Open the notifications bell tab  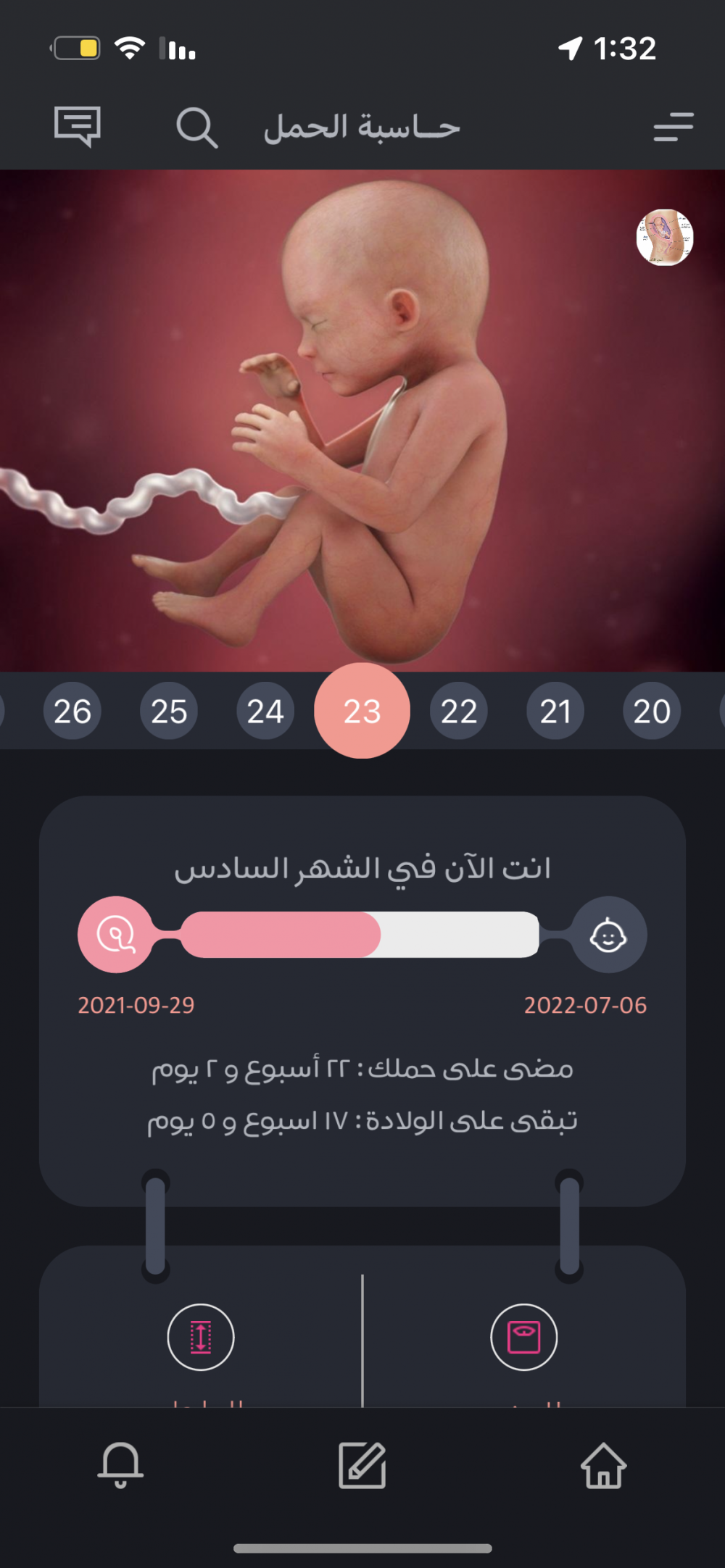tap(120, 1465)
